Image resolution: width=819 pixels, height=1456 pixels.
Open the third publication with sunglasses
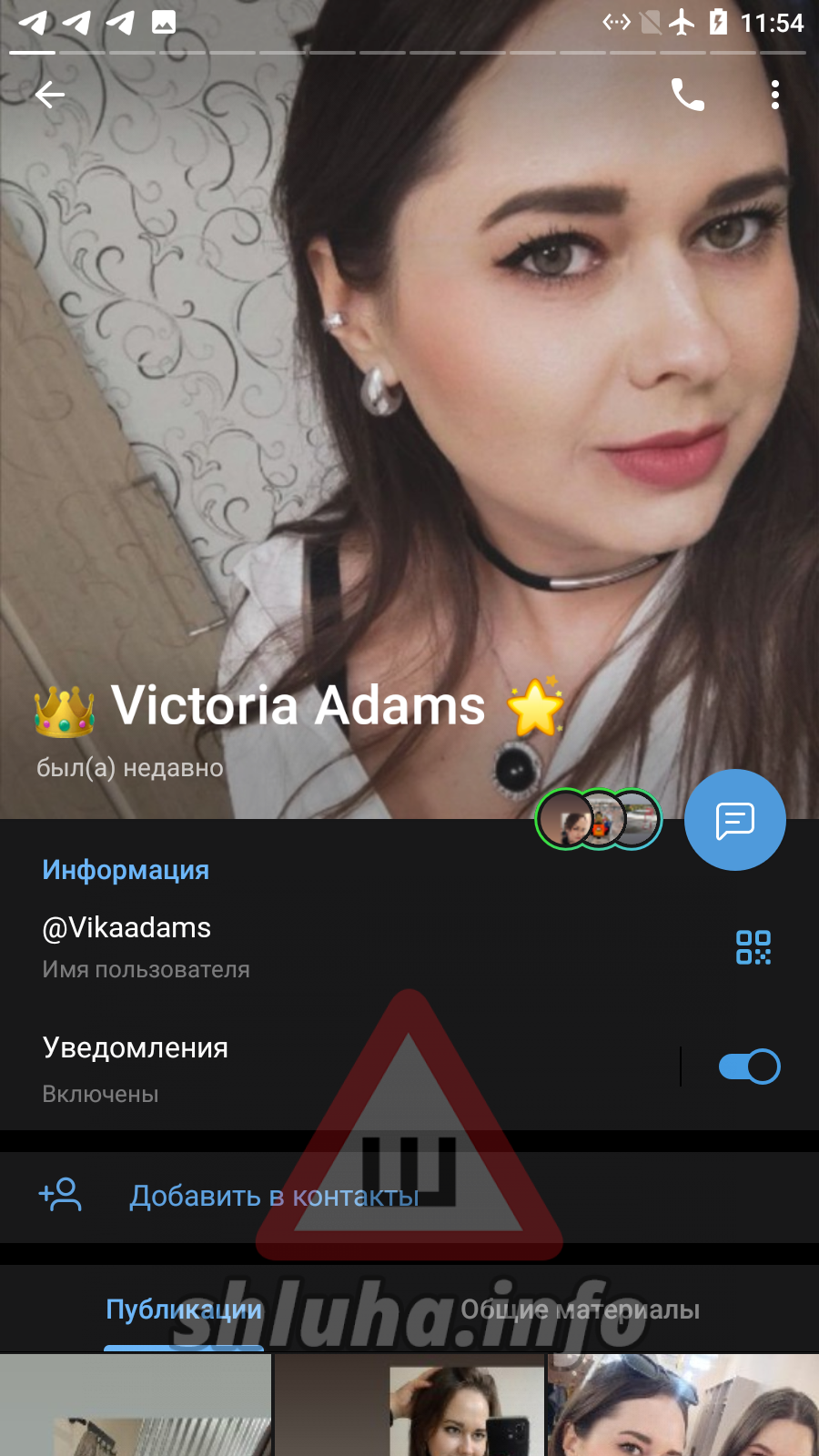click(x=682, y=1406)
